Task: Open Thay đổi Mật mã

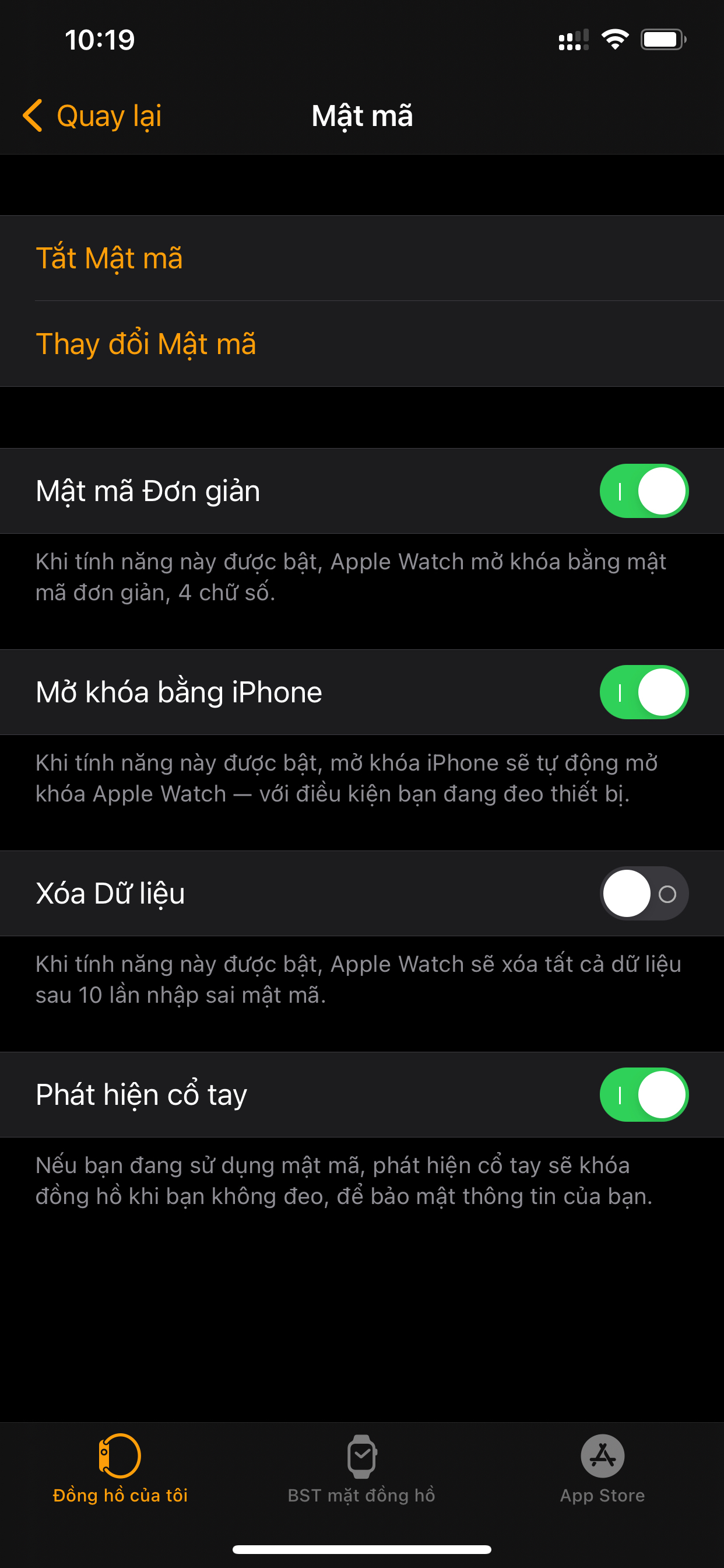Action: pos(362,344)
